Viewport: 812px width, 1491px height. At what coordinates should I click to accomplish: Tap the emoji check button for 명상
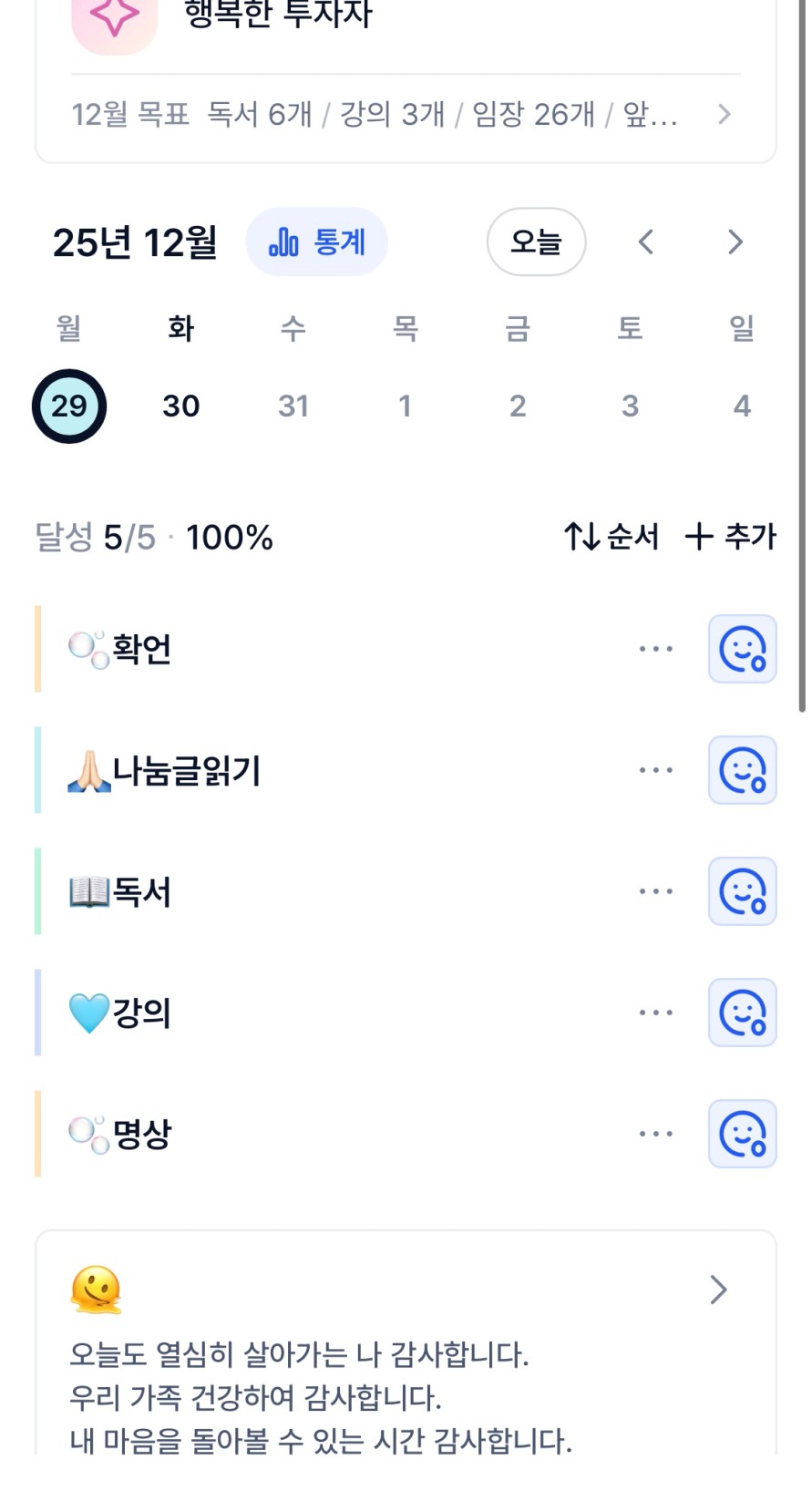click(742, 1135)
